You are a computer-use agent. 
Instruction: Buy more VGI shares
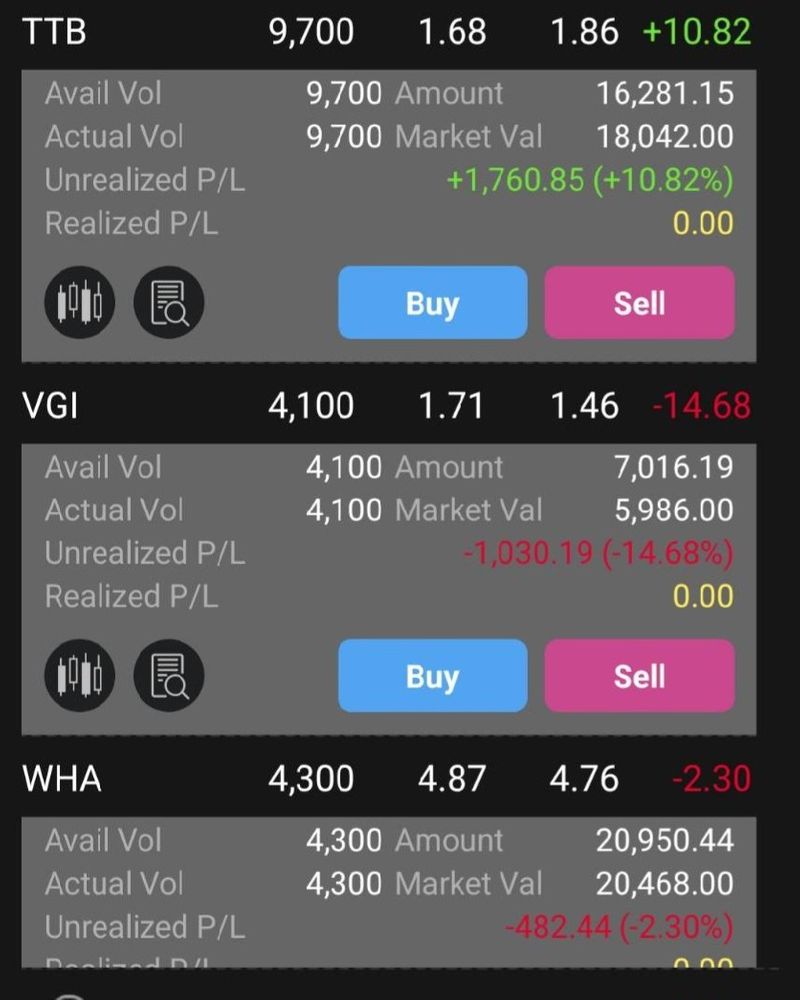[432, 676]
